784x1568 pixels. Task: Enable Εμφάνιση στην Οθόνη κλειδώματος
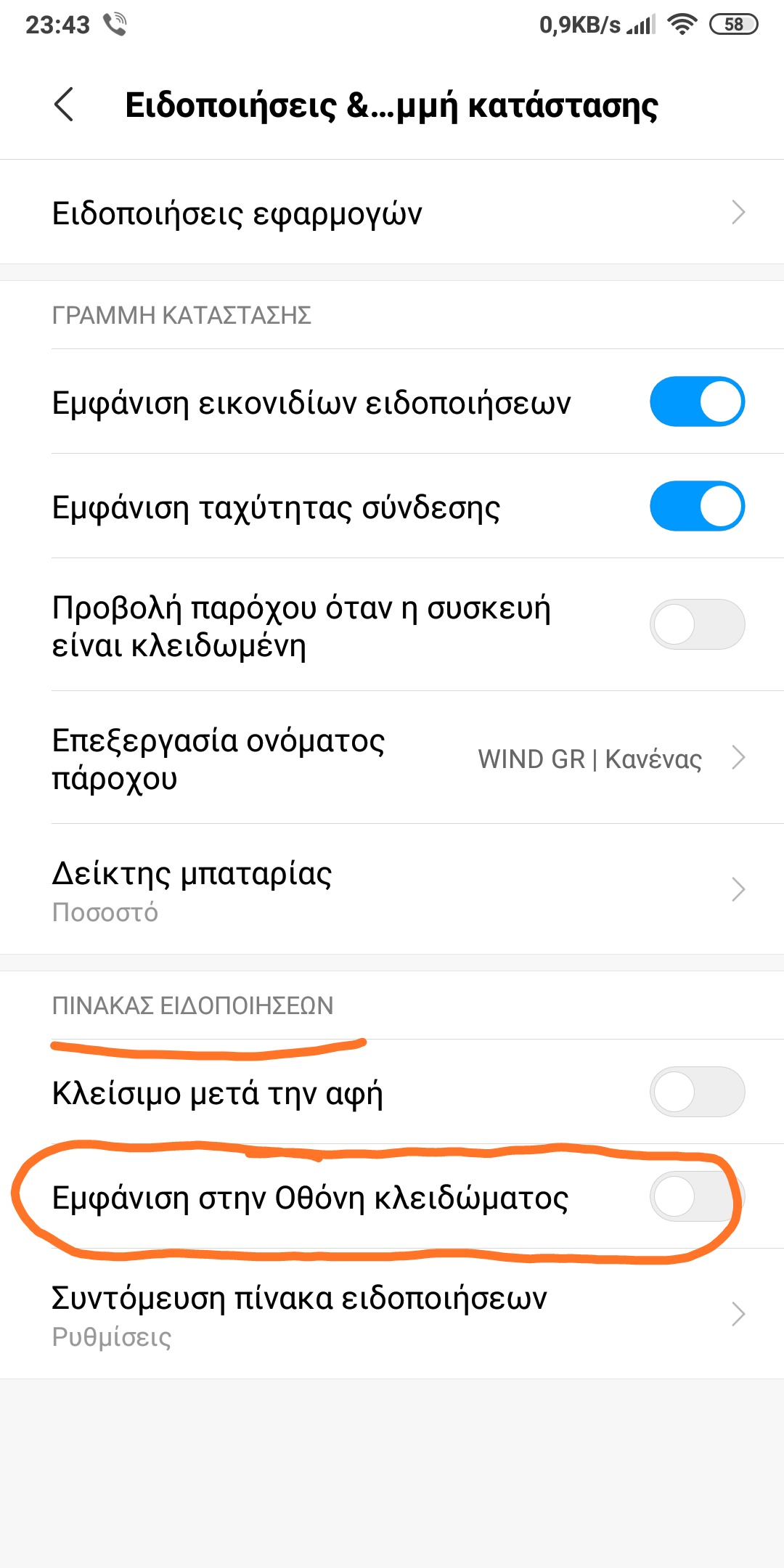696,1196
